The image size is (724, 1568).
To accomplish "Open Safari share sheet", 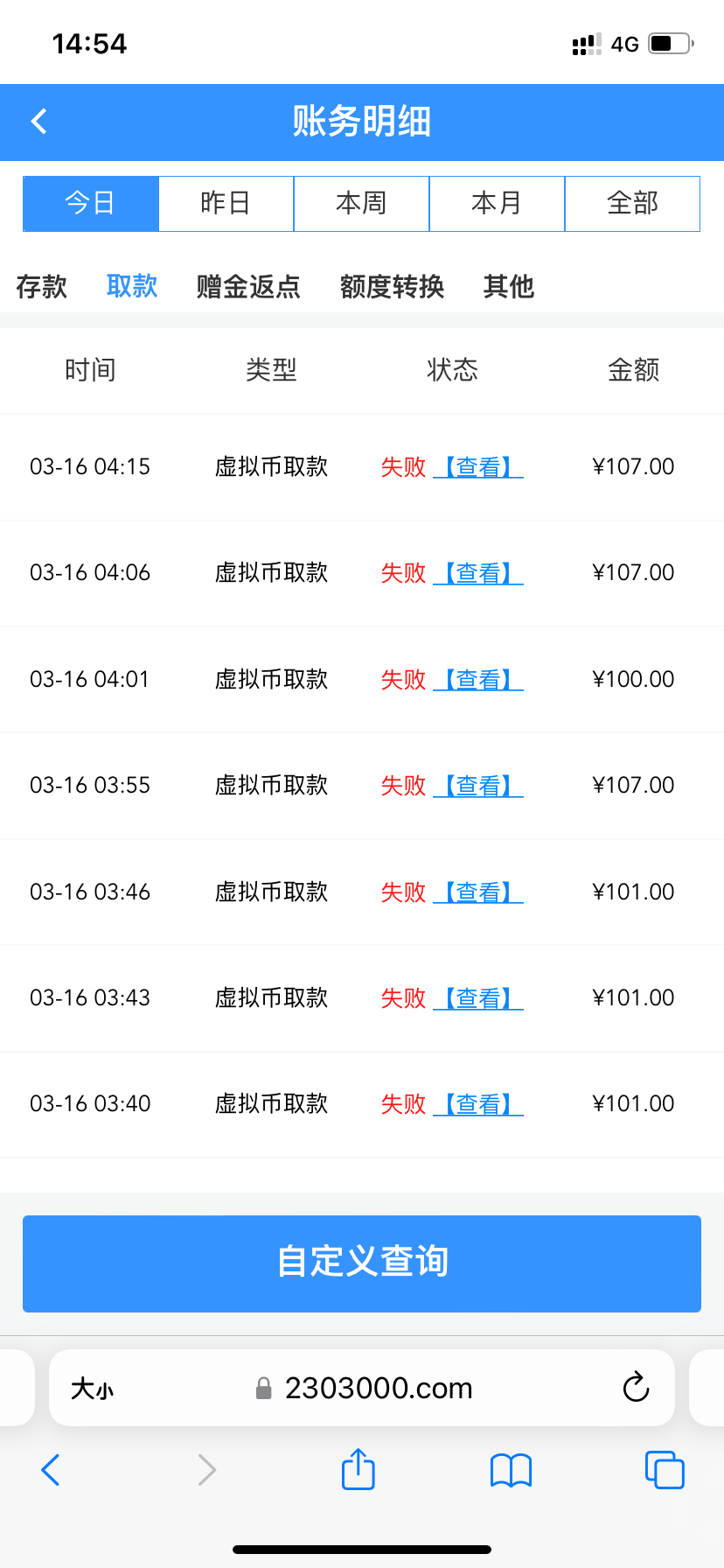I will pos(358,1469).
